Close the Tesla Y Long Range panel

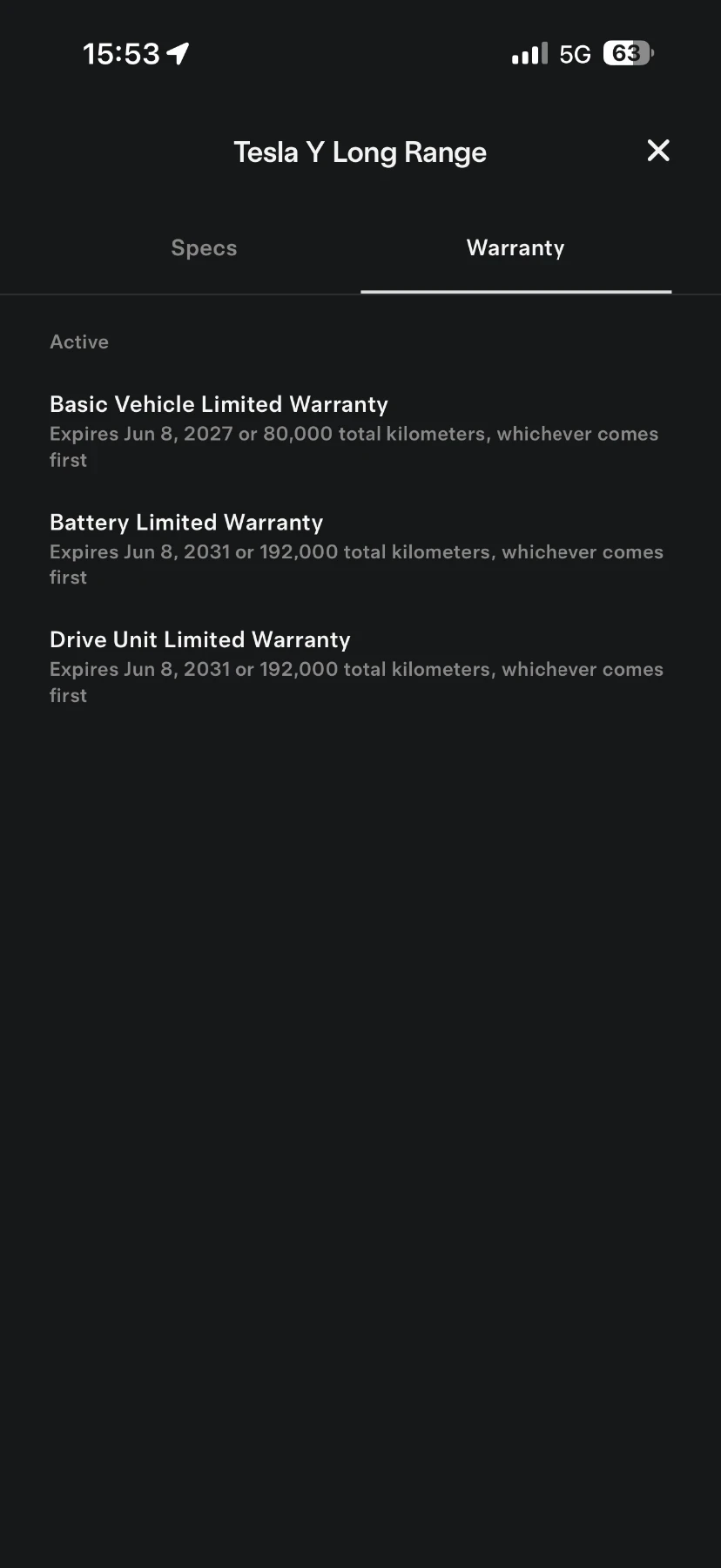point(658,151)
